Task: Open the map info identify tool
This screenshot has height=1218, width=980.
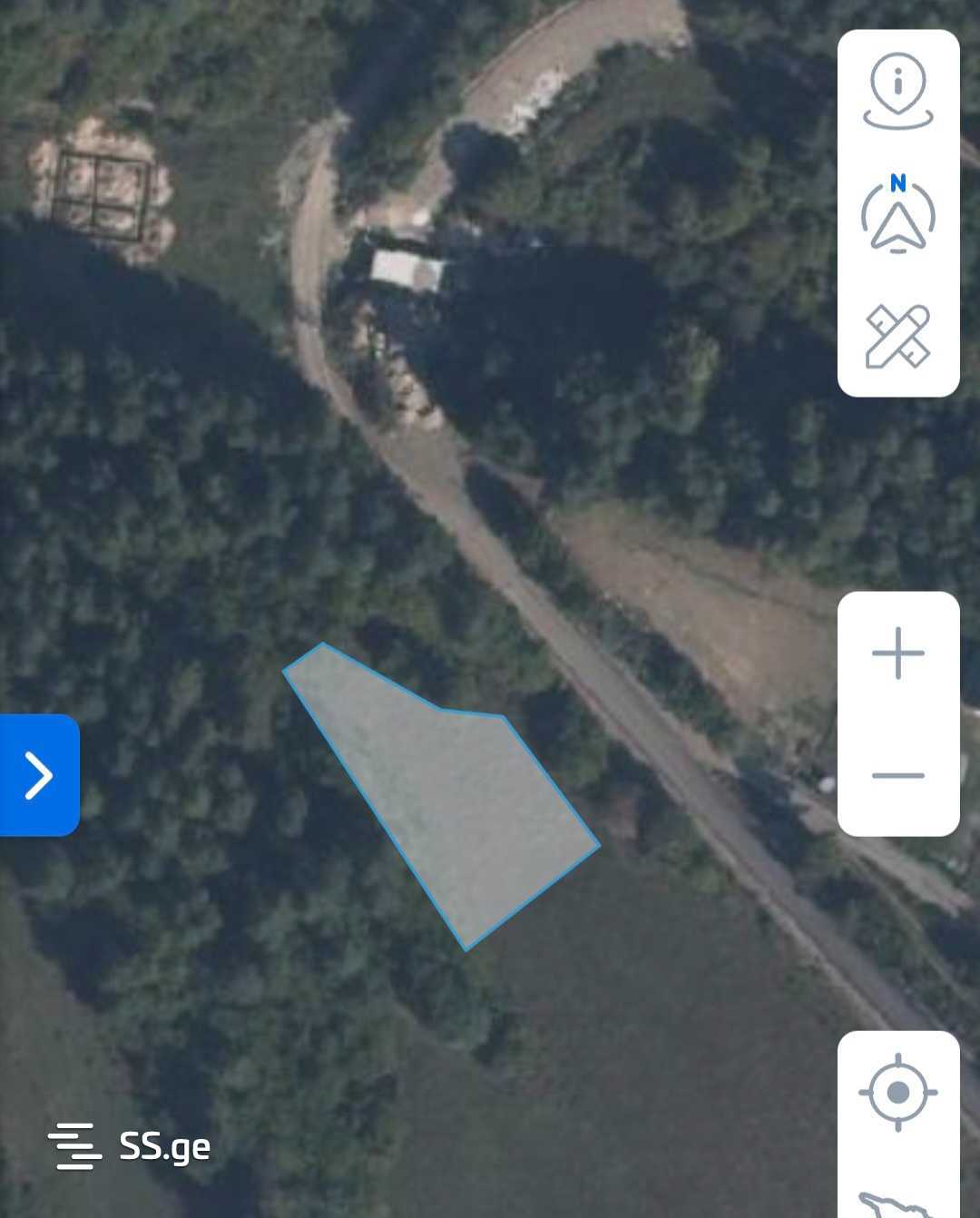Action: [x=897, y=91]
